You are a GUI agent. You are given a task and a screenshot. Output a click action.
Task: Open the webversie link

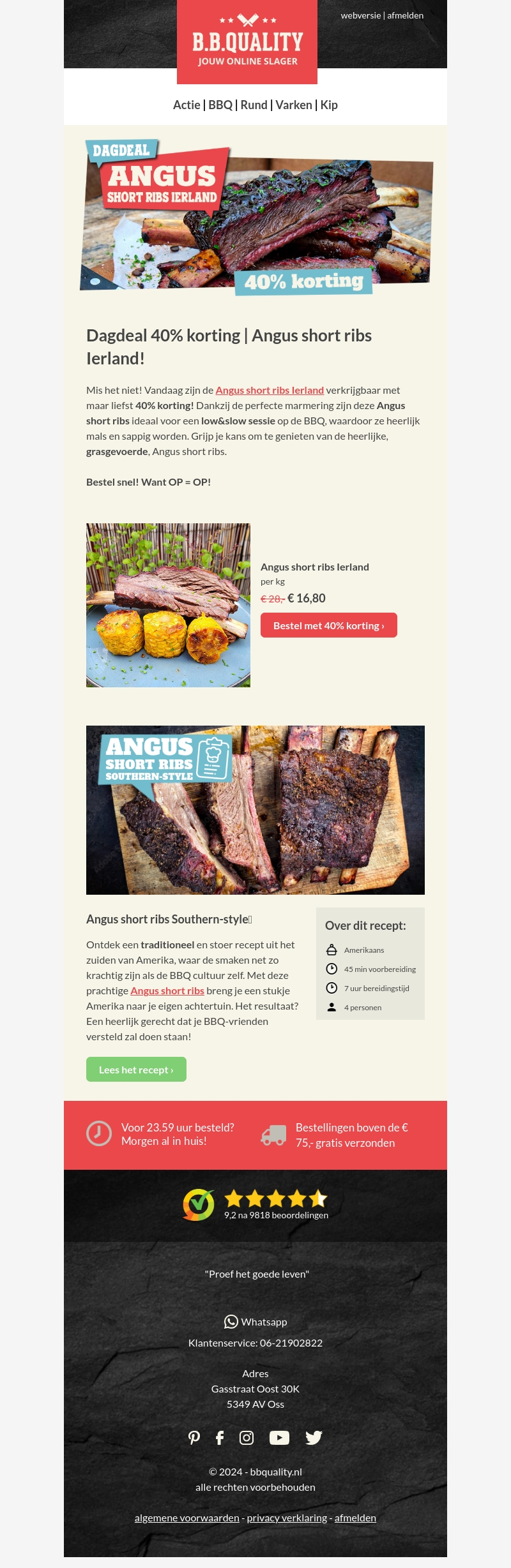(360, 15)
